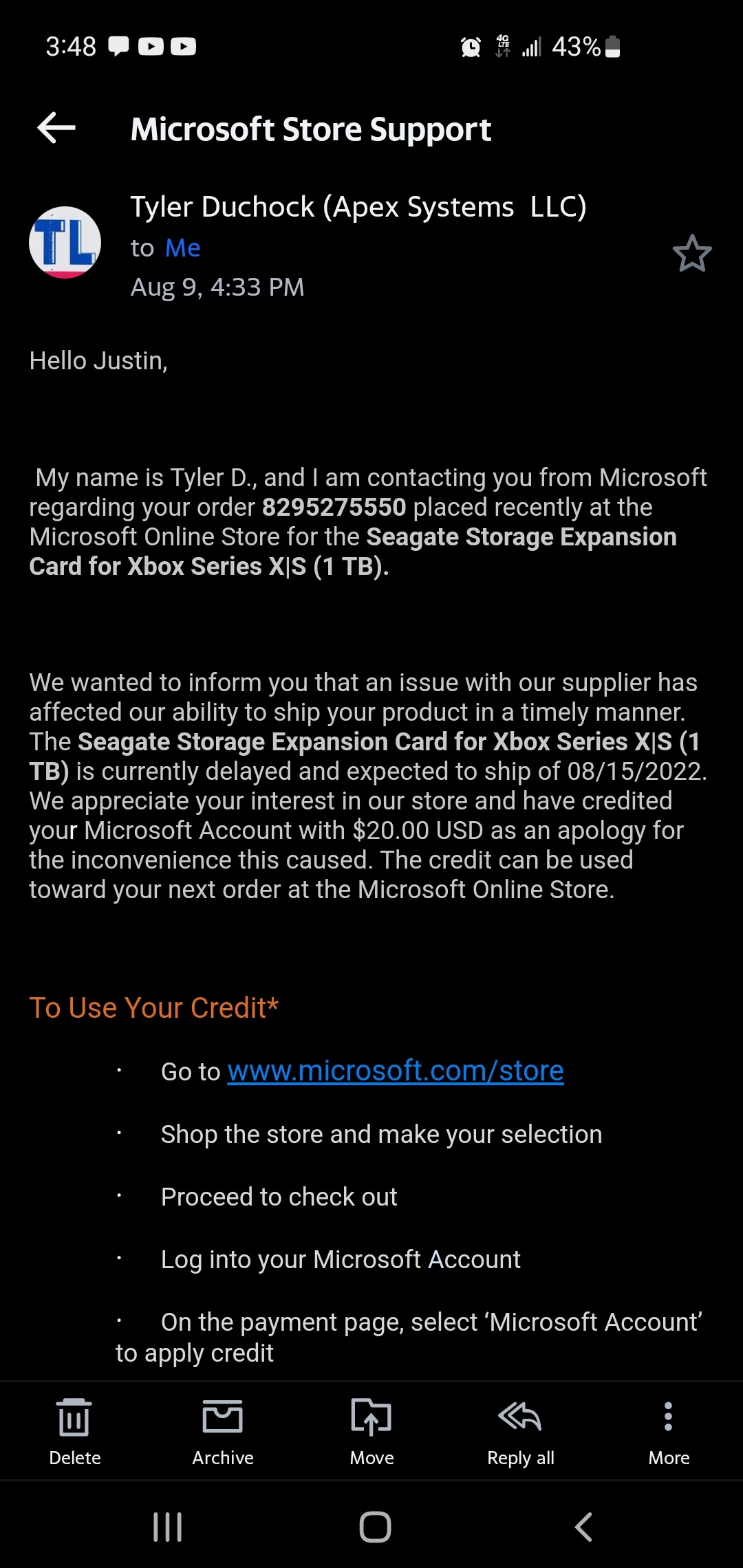Star this email from Tyler Duchock
The width and height of the screenshot is (743, 1568).
point(691,253)
